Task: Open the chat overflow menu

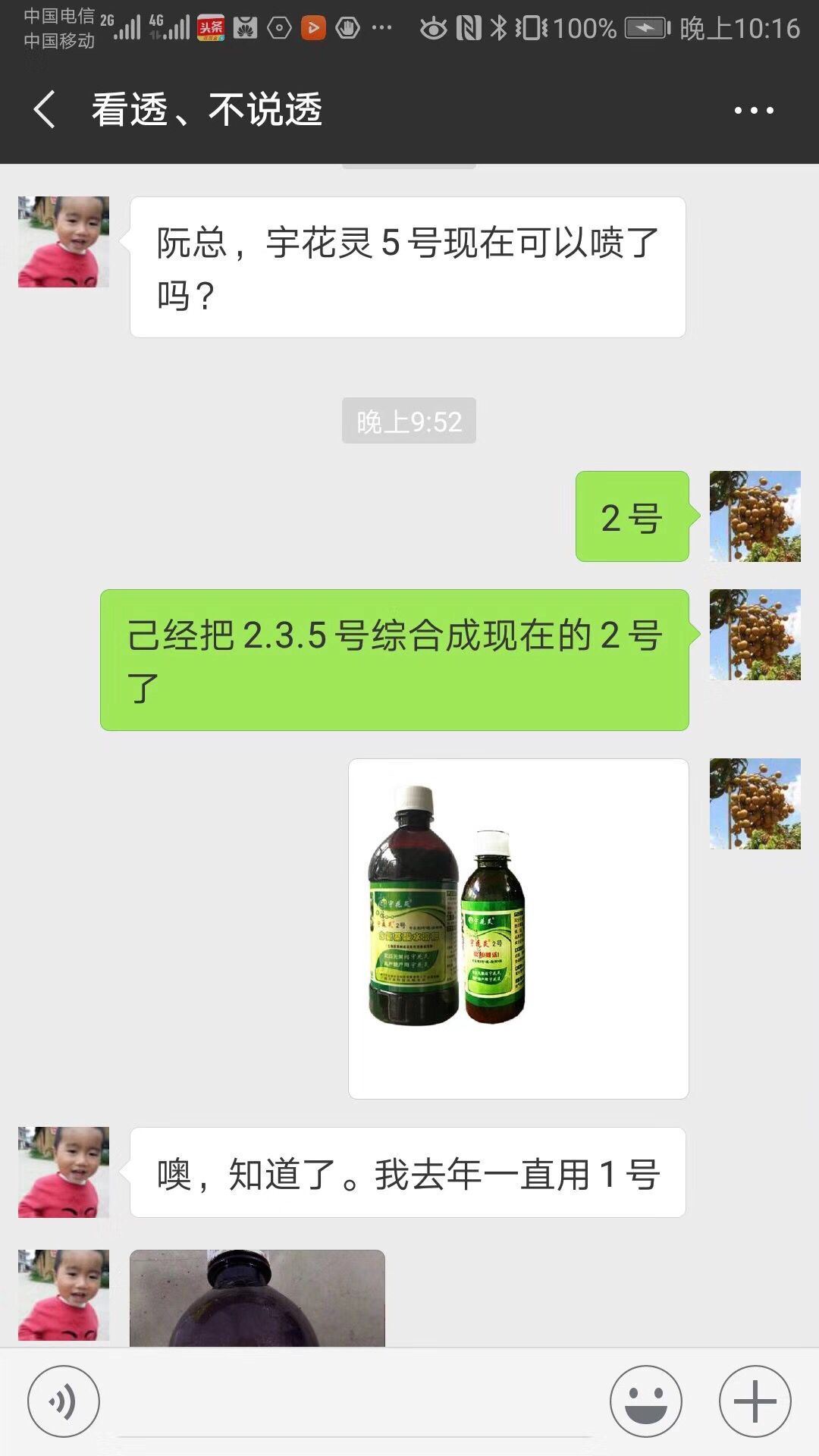Action: tap(754, 111)
